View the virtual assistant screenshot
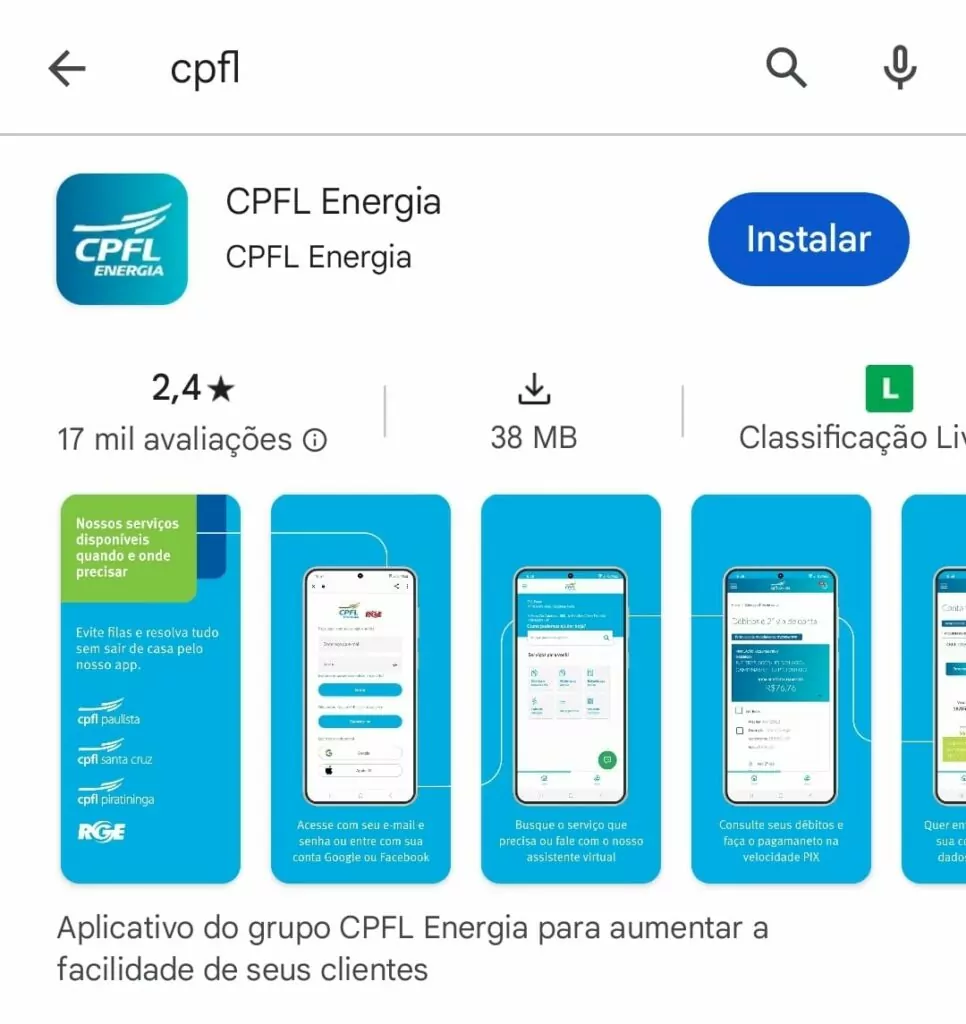 coord(570,688)
